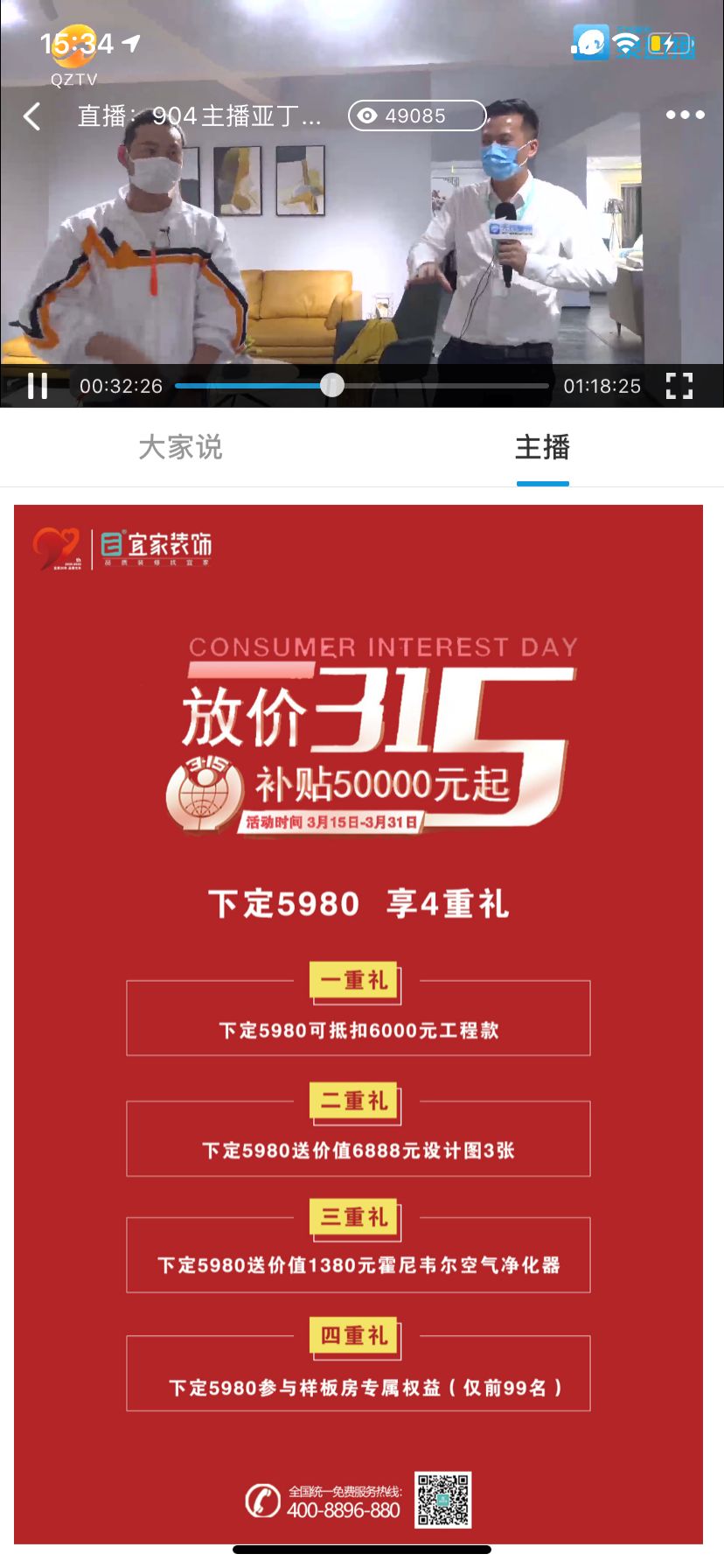
Task: Enter fullscreen video mode
Action: tap(679, 386)
